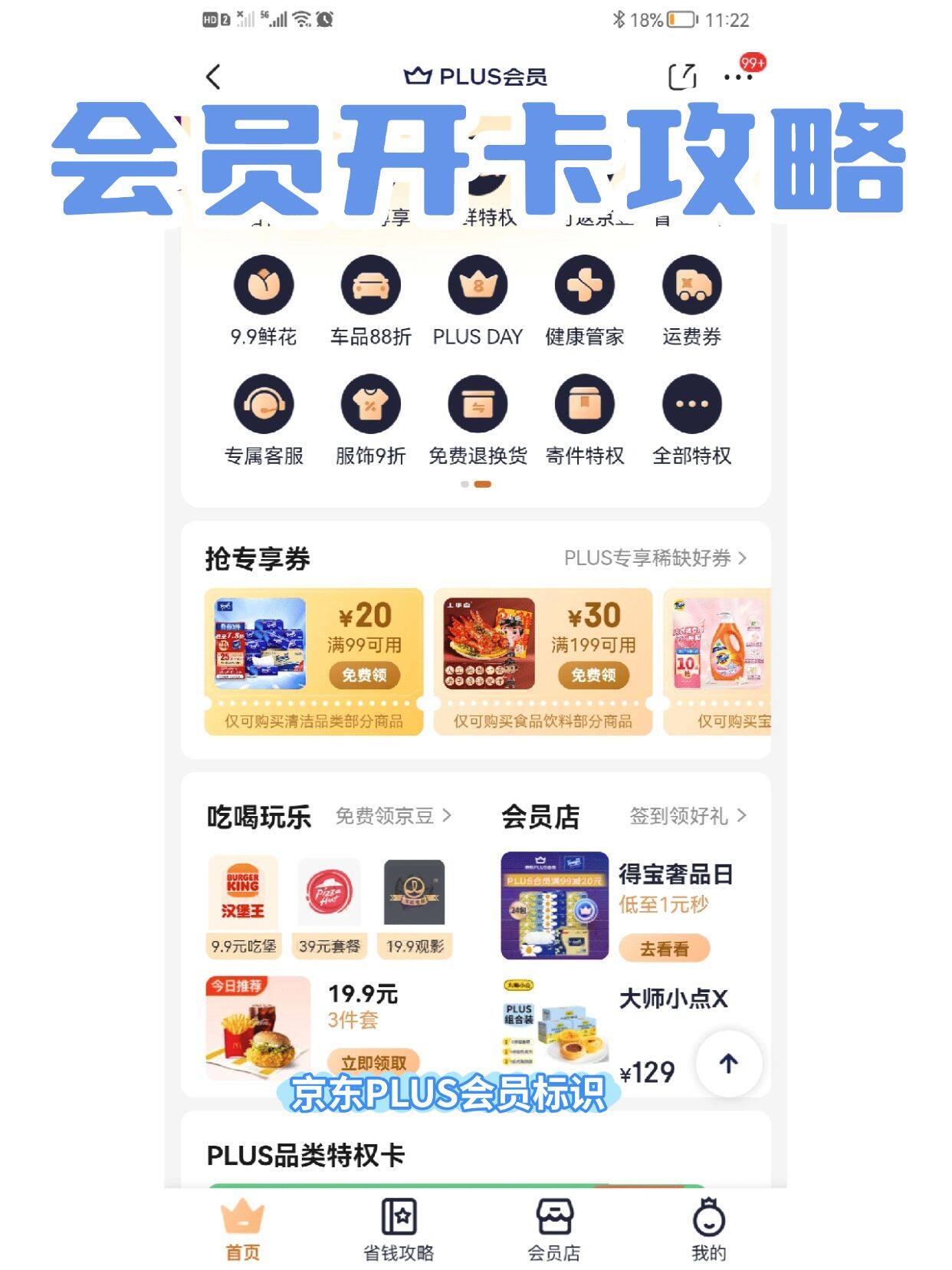The image size is (952, 1270).
Task: View 全部特权 via the ellipsis icon
Action: pos(691,405)
